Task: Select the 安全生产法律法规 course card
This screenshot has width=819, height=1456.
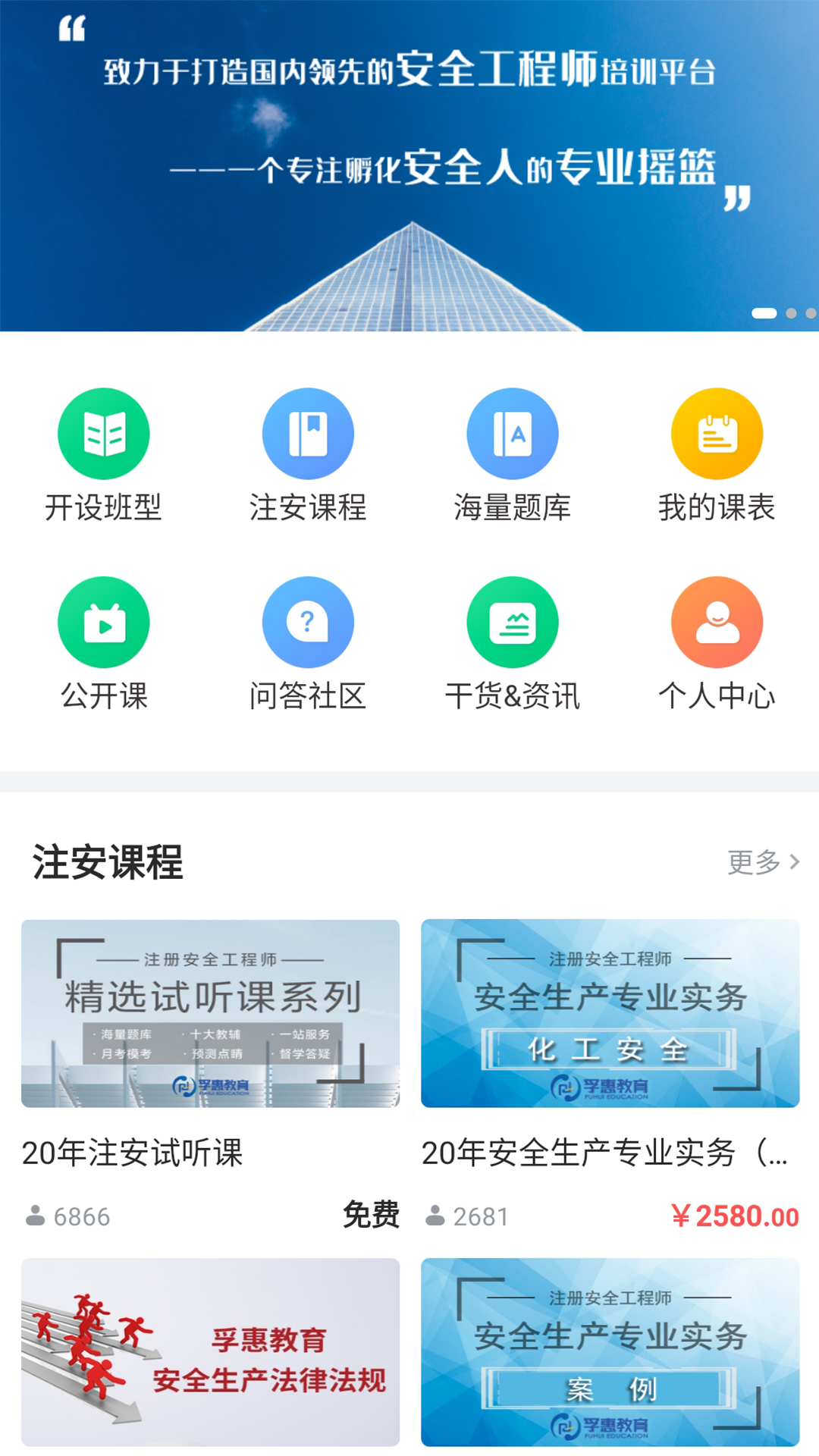Action: [210, 1352]
